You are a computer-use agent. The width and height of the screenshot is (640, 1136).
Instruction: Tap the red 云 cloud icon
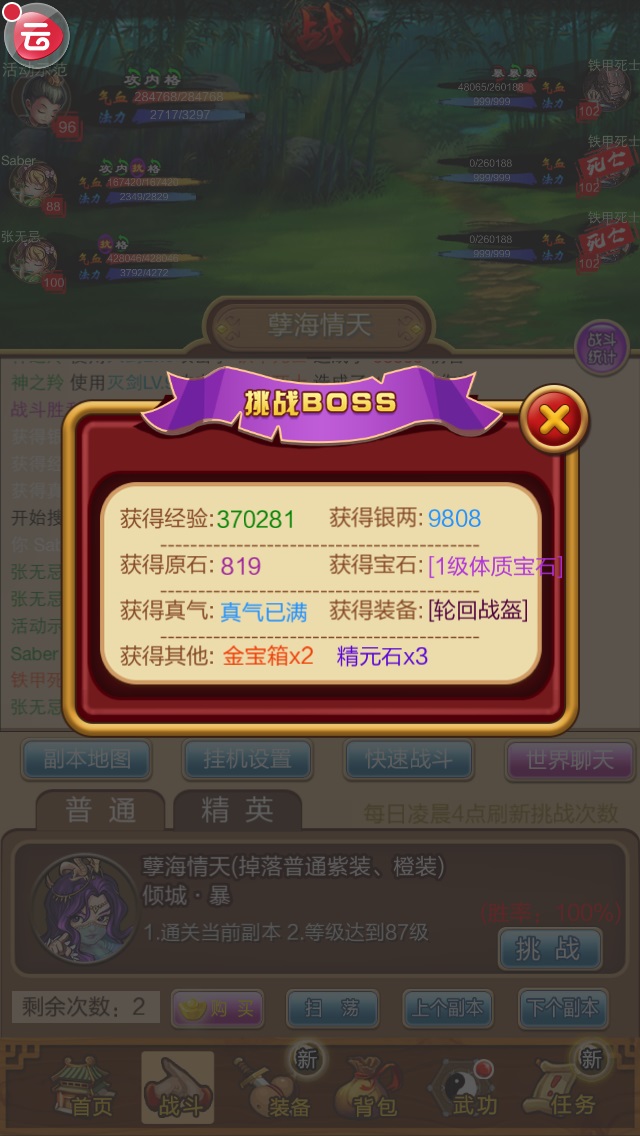[37, 36]
